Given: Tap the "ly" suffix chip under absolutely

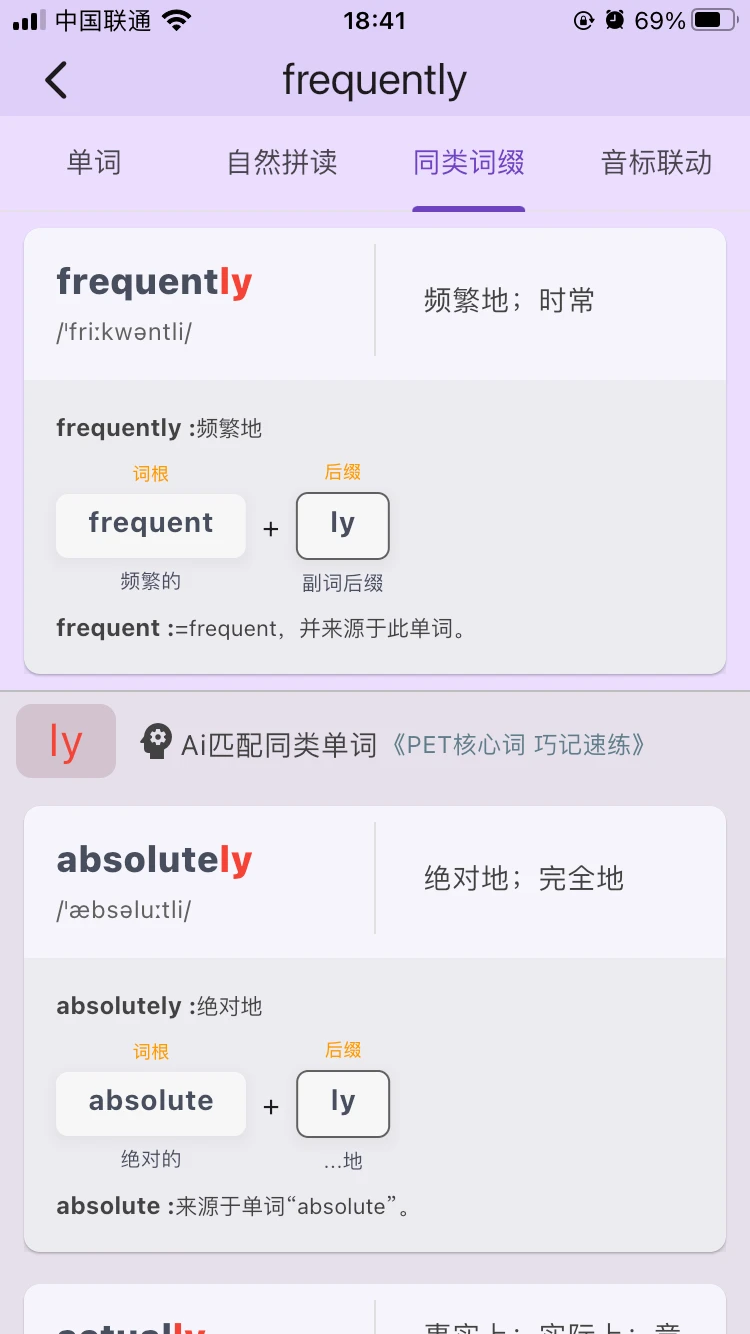Looking at the screenshot, I should pyautogui.click(x=342, y=1103).
